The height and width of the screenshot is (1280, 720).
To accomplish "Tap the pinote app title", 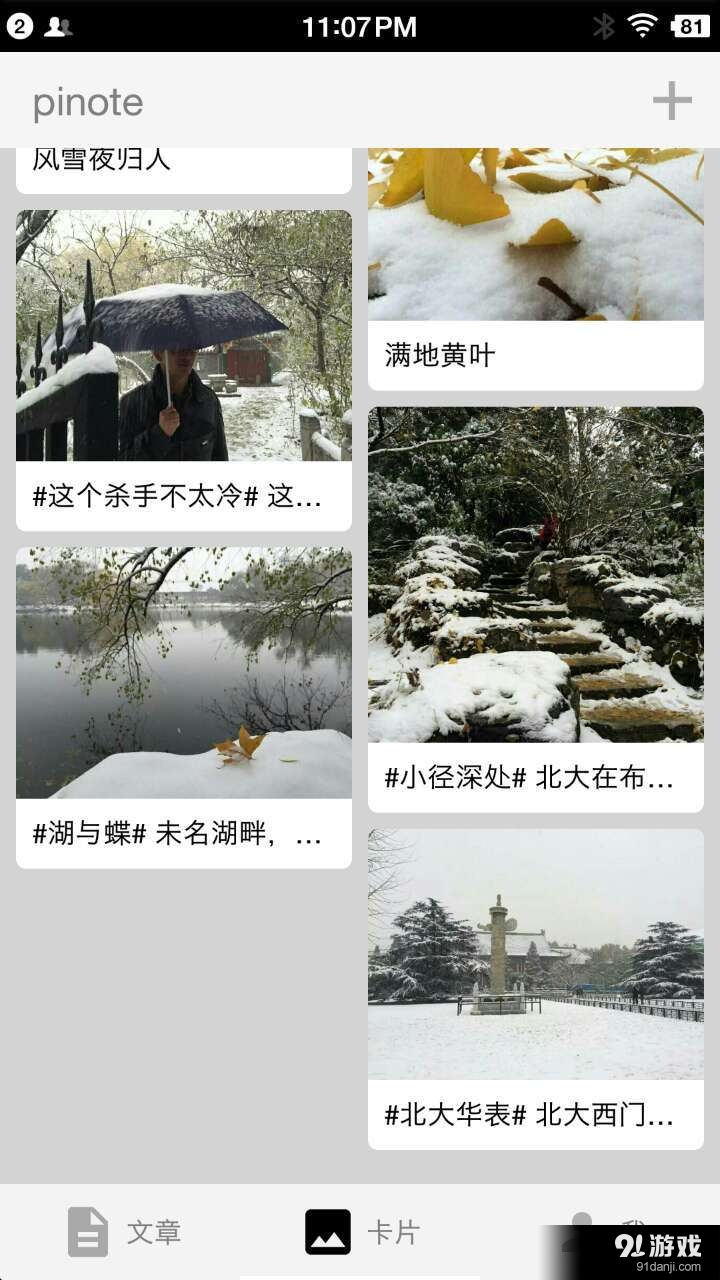I will point(88,101).
